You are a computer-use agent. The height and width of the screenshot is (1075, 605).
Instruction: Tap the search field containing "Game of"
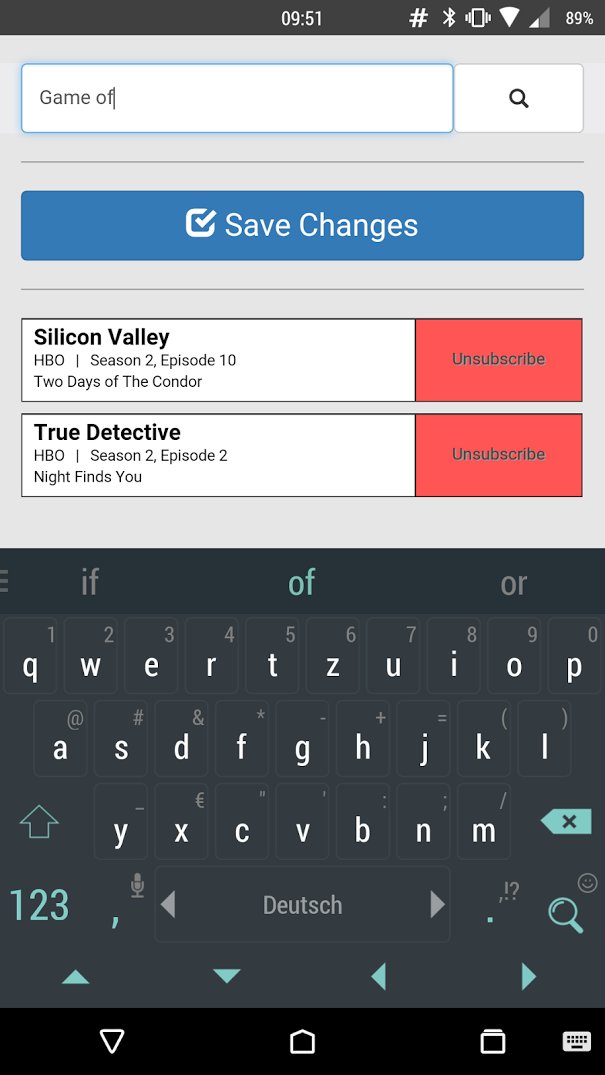tap(237, 98)
